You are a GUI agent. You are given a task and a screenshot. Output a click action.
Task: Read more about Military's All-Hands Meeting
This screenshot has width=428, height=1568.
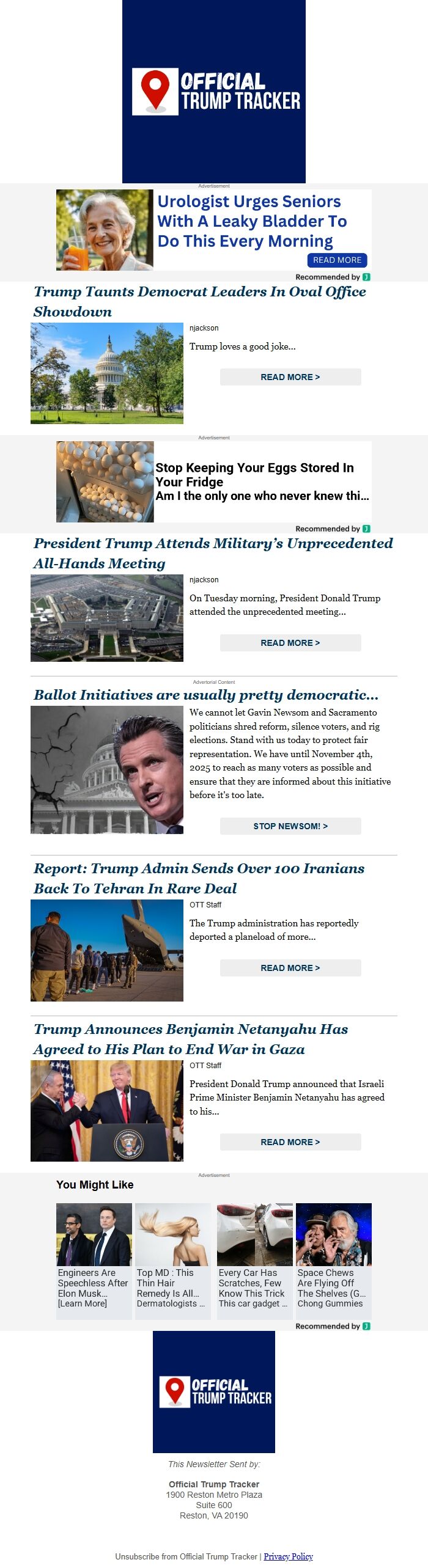(290, 643)
